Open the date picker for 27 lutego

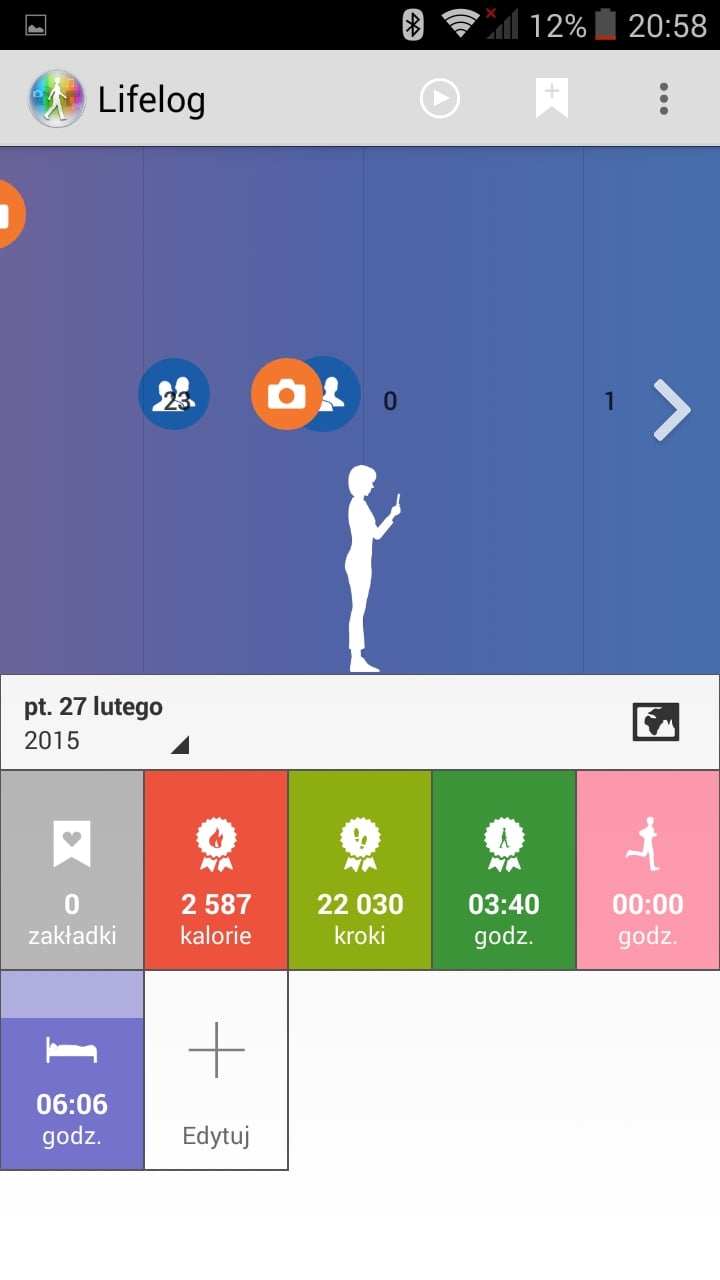tap(106, 723)
